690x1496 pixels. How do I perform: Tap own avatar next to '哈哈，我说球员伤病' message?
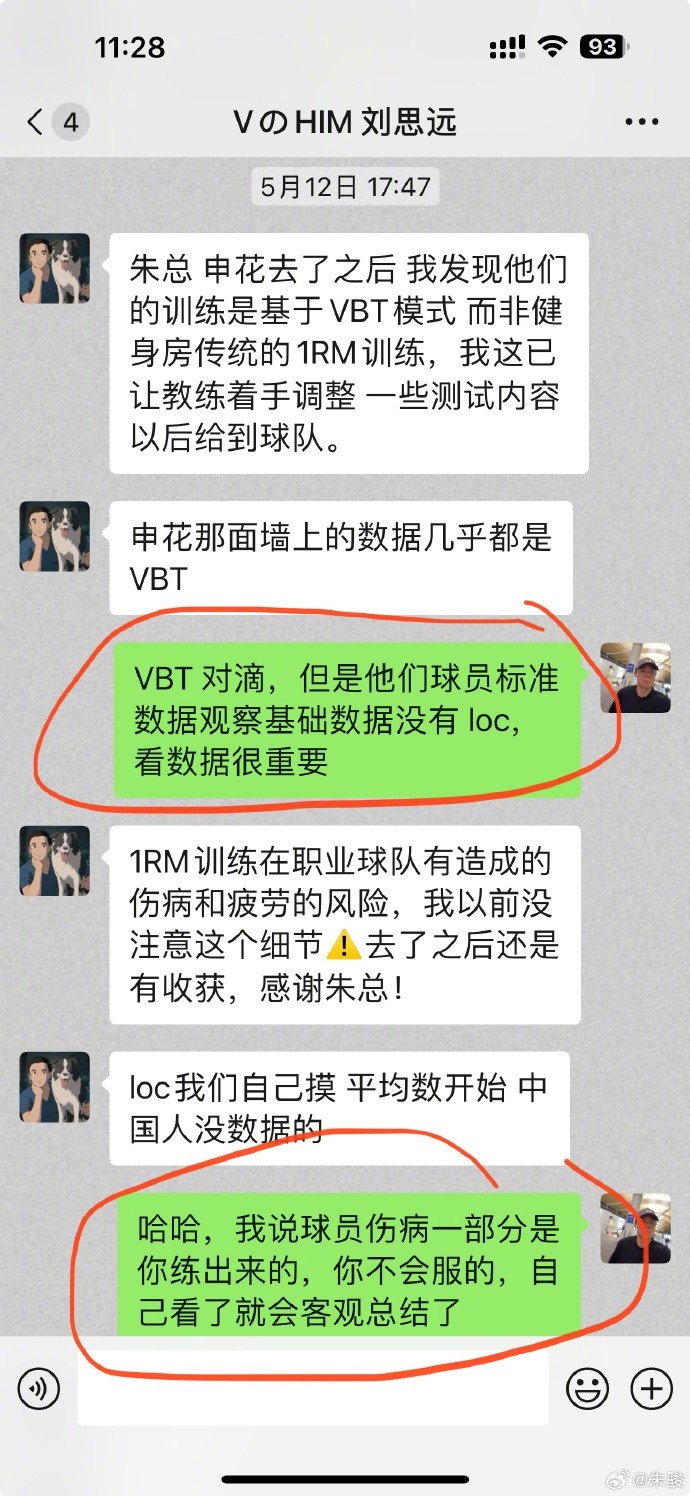(635, 1228)
